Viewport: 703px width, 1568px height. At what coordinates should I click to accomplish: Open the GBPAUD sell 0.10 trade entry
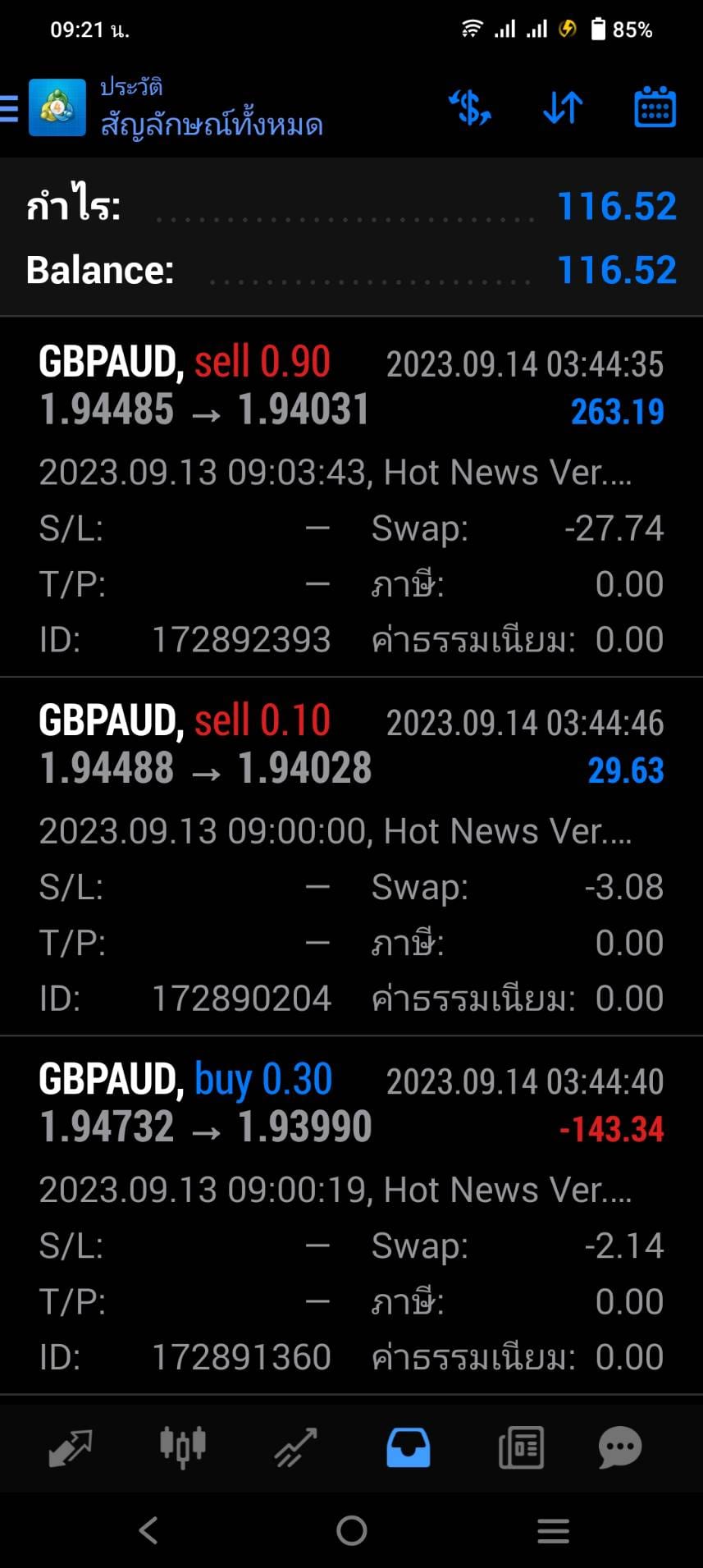(351, 857)
